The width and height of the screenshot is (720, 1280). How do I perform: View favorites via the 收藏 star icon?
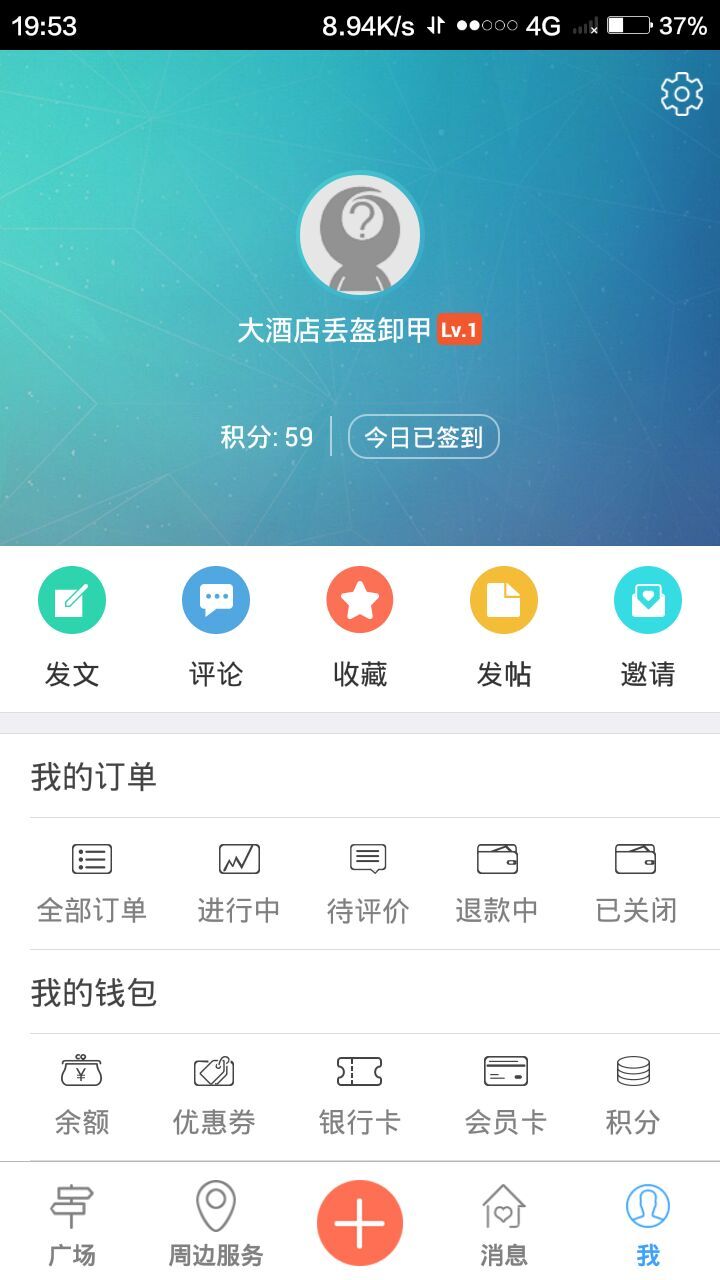[x=360, y=599]
